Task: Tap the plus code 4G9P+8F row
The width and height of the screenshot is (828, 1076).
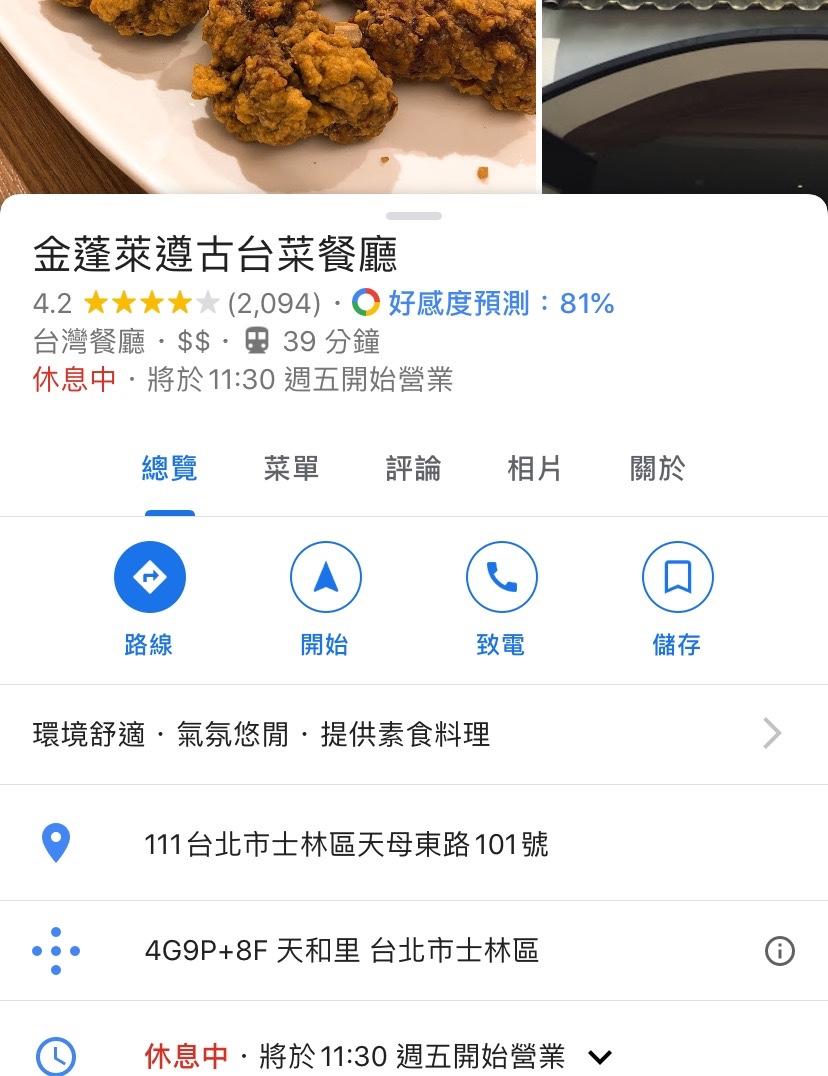Action: tap(342, 950)
